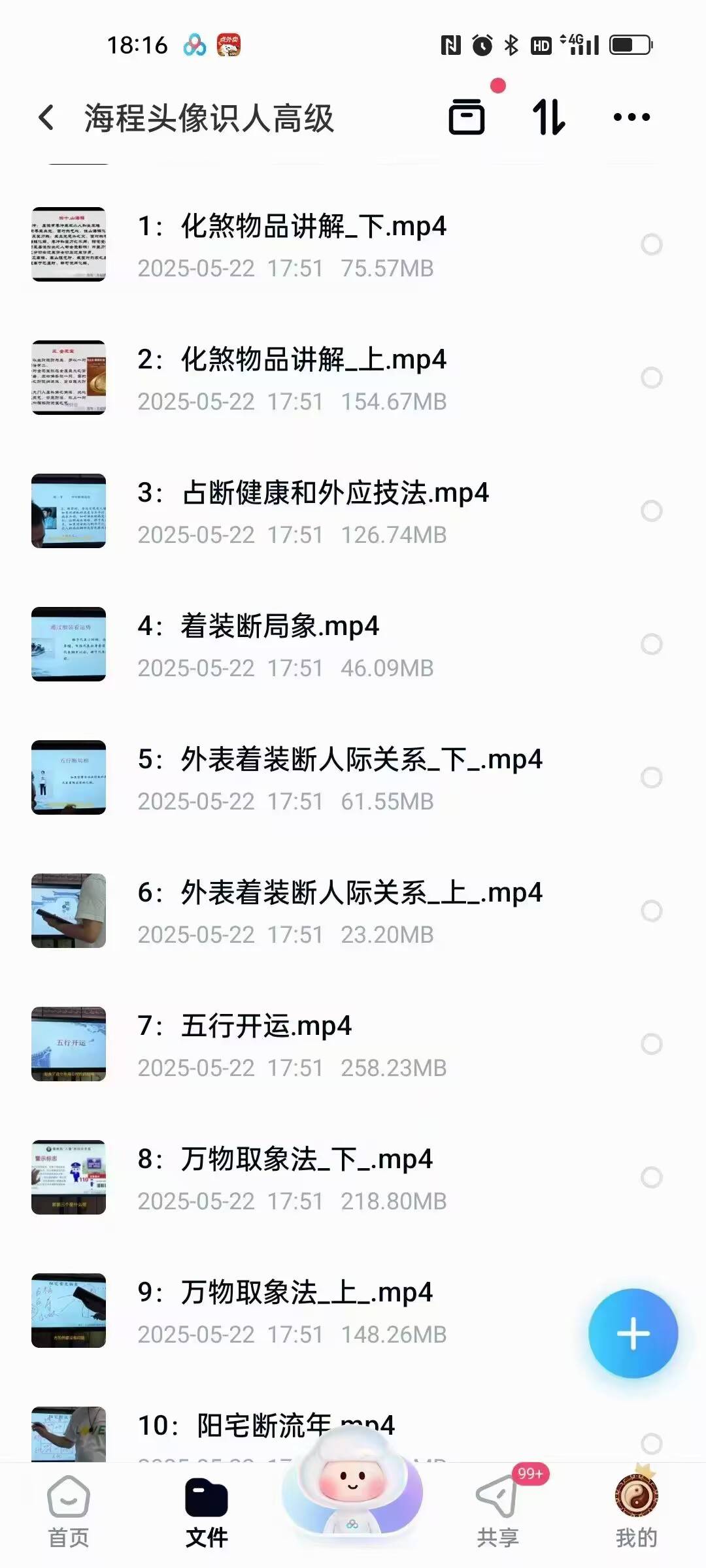The image size is (706, 1568).
Task: Play 占断健康和外应技法.mp4
Action: [312, 494]
